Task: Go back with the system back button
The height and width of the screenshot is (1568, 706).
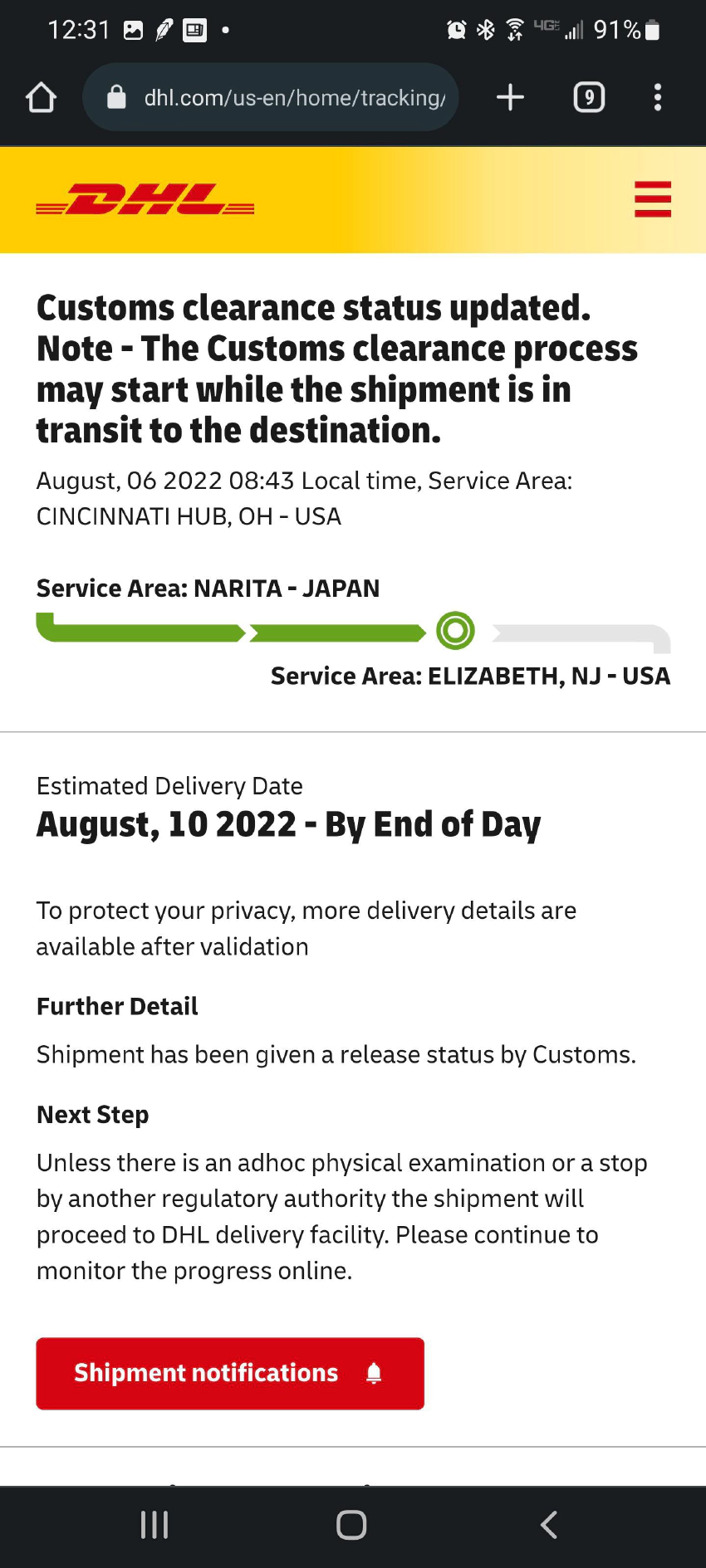Action: [549, 1525]
